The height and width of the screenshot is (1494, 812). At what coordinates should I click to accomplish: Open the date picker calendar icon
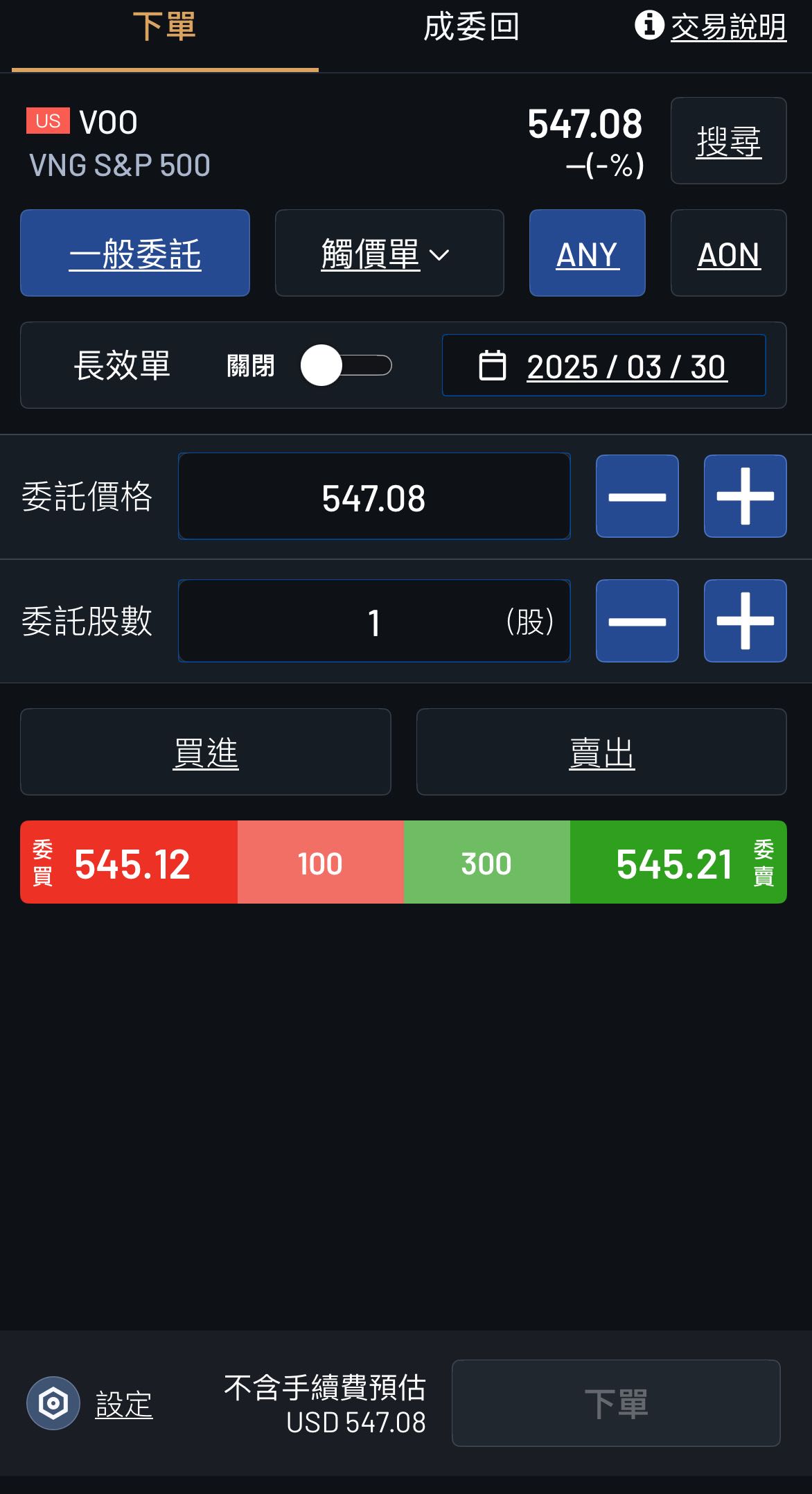492,366
